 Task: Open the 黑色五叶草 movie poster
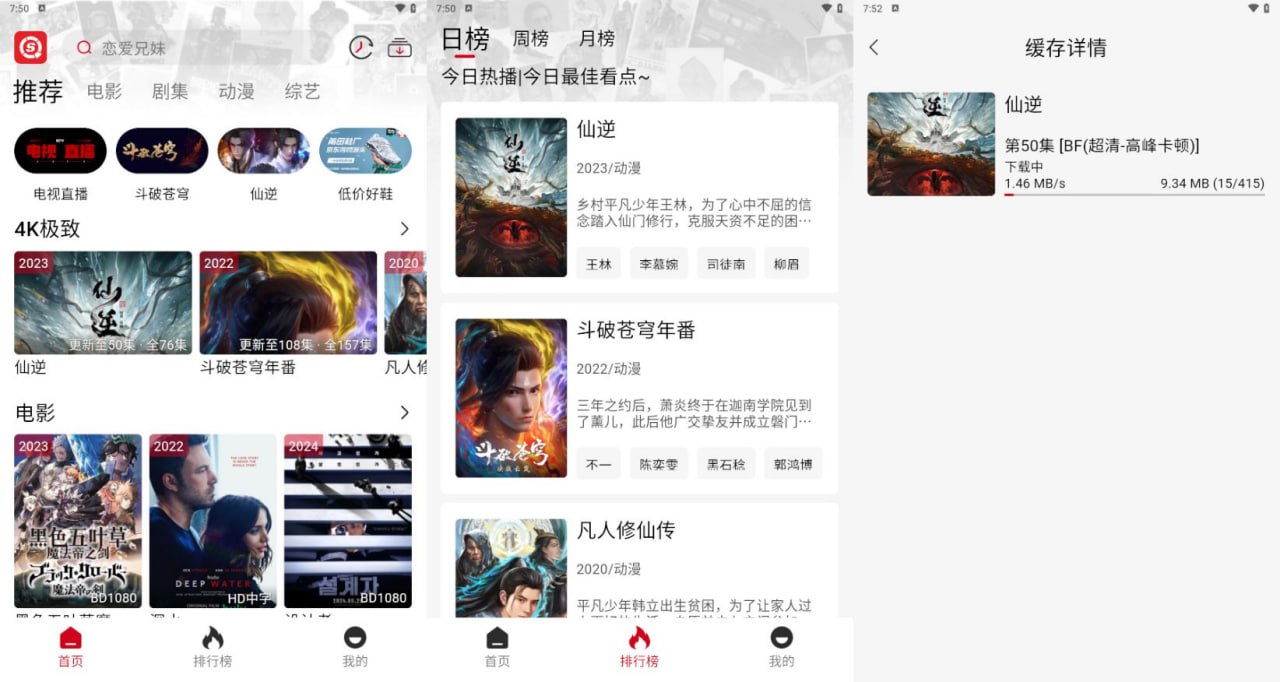coord(78,520)
